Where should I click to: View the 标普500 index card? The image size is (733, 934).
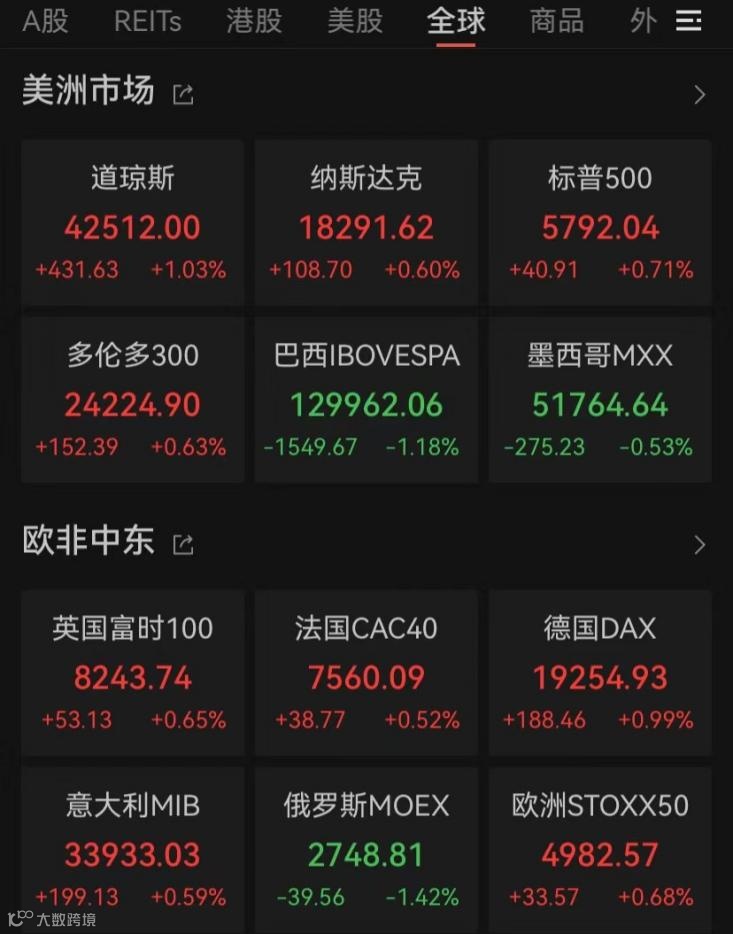(600, 223)
